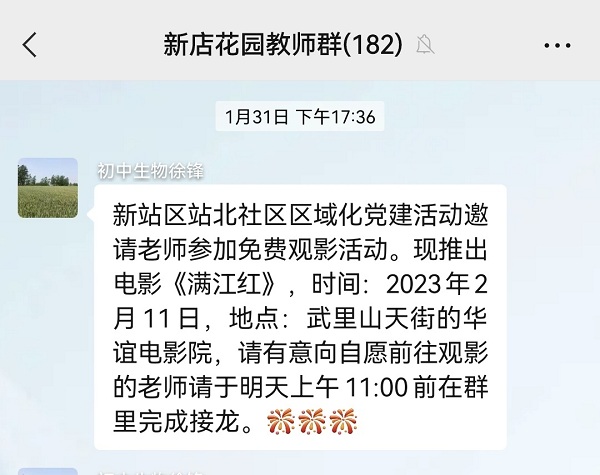
Task: Go back from the group chat
Action: click(30, 45)
